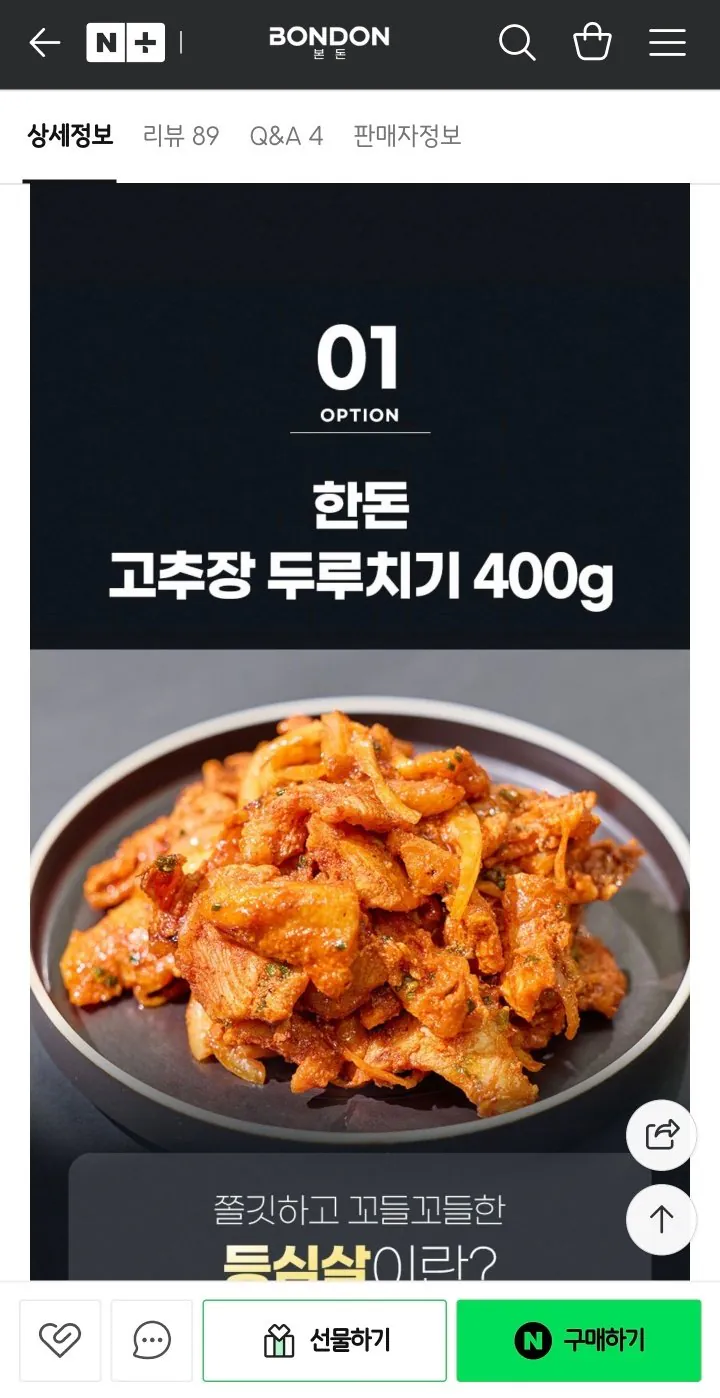This screenshot has width=720, height=1398.
Task: Tap the BONDON 본돈 logo
Action: pos(330,42)
